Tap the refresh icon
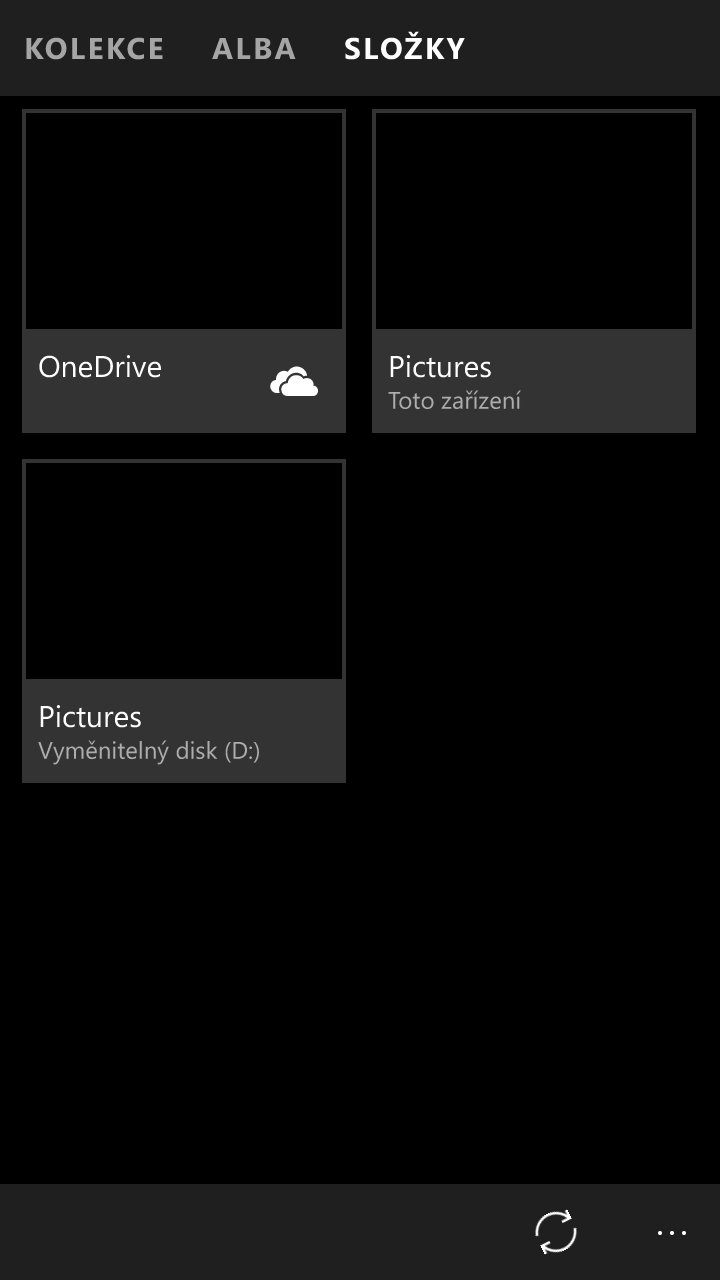This screenshot has height=1280, width=720. pyautogui.click(x=556, y=1232)
